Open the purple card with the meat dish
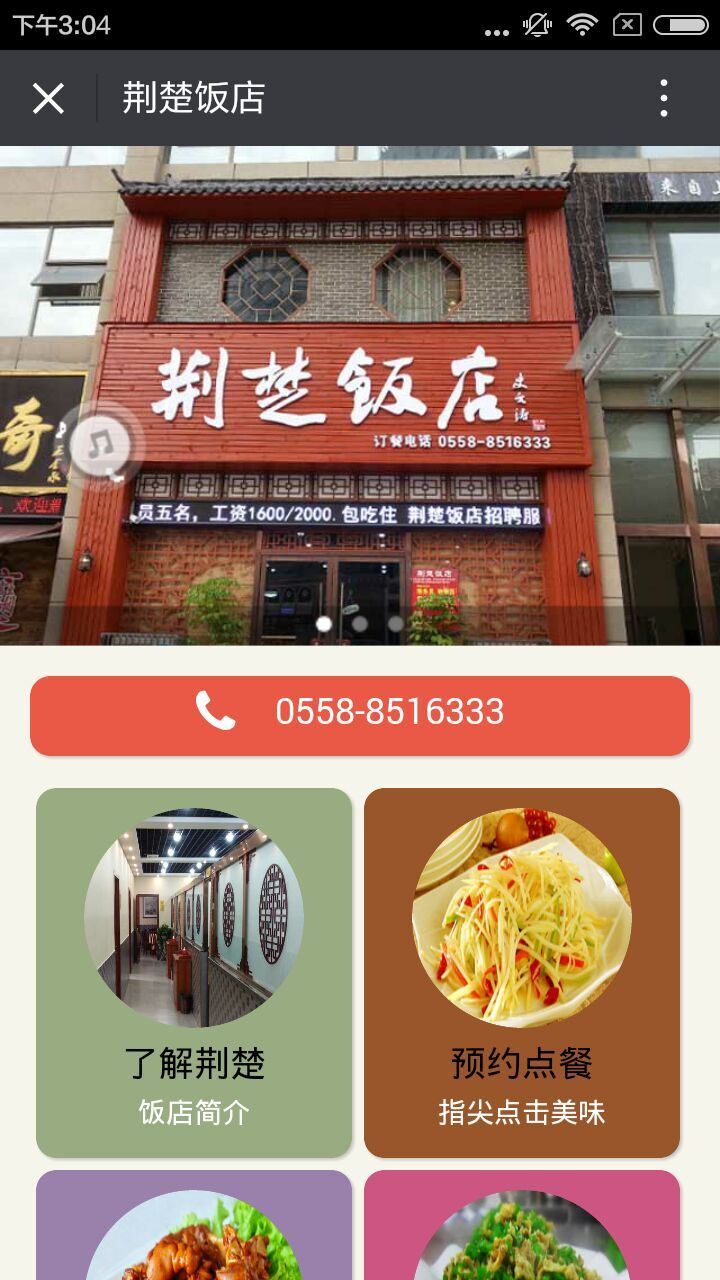 click(x=194, y=1228)
